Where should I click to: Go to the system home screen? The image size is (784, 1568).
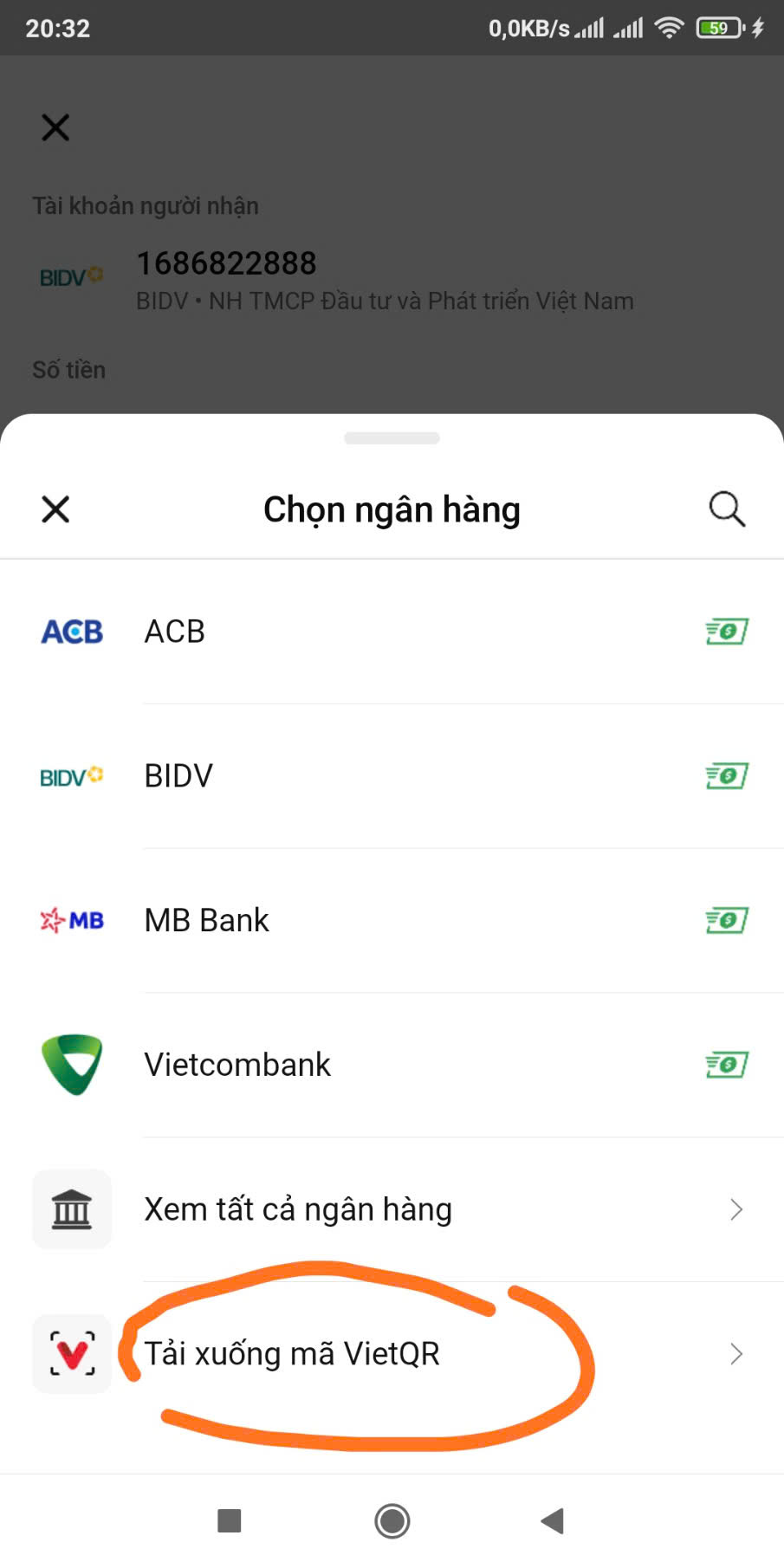392,1520
